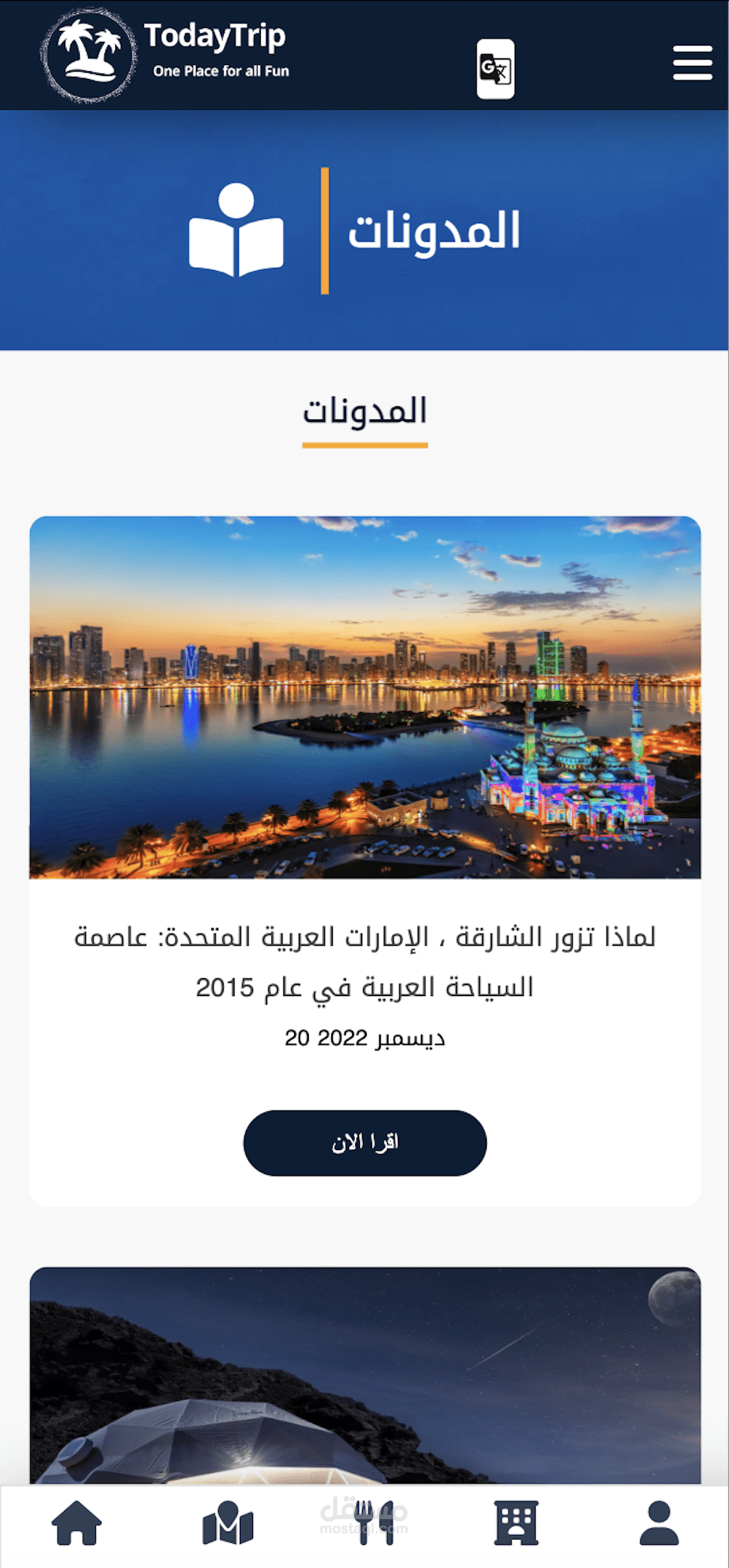Tap the TodayTrip logo to go home

(x=166, y=55)
